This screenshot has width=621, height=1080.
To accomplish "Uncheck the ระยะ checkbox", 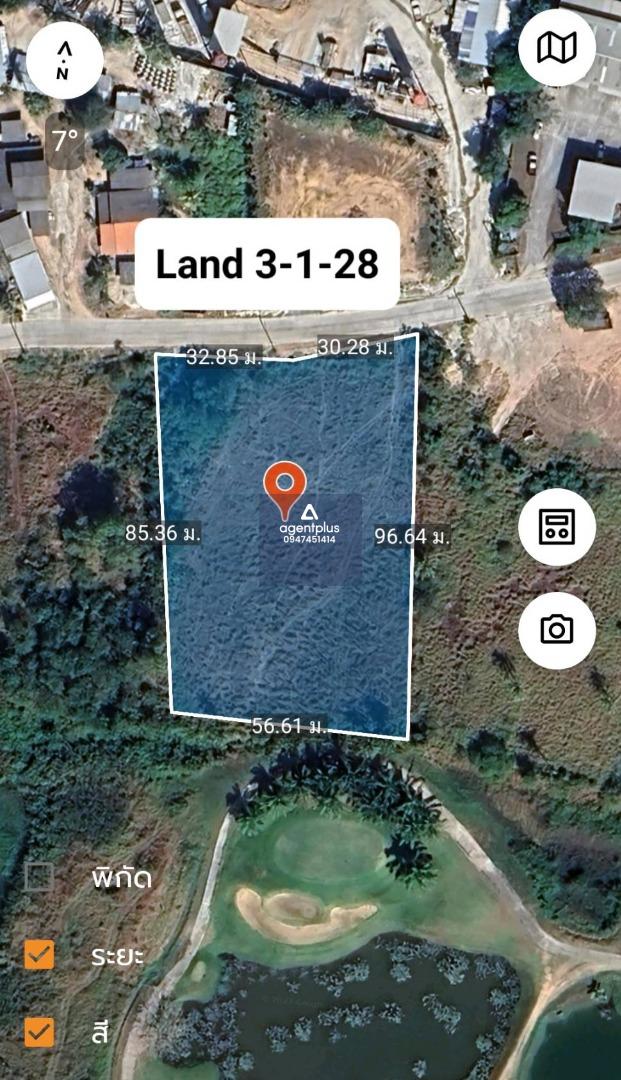I will pyautogui.click(x=39, y=954).
